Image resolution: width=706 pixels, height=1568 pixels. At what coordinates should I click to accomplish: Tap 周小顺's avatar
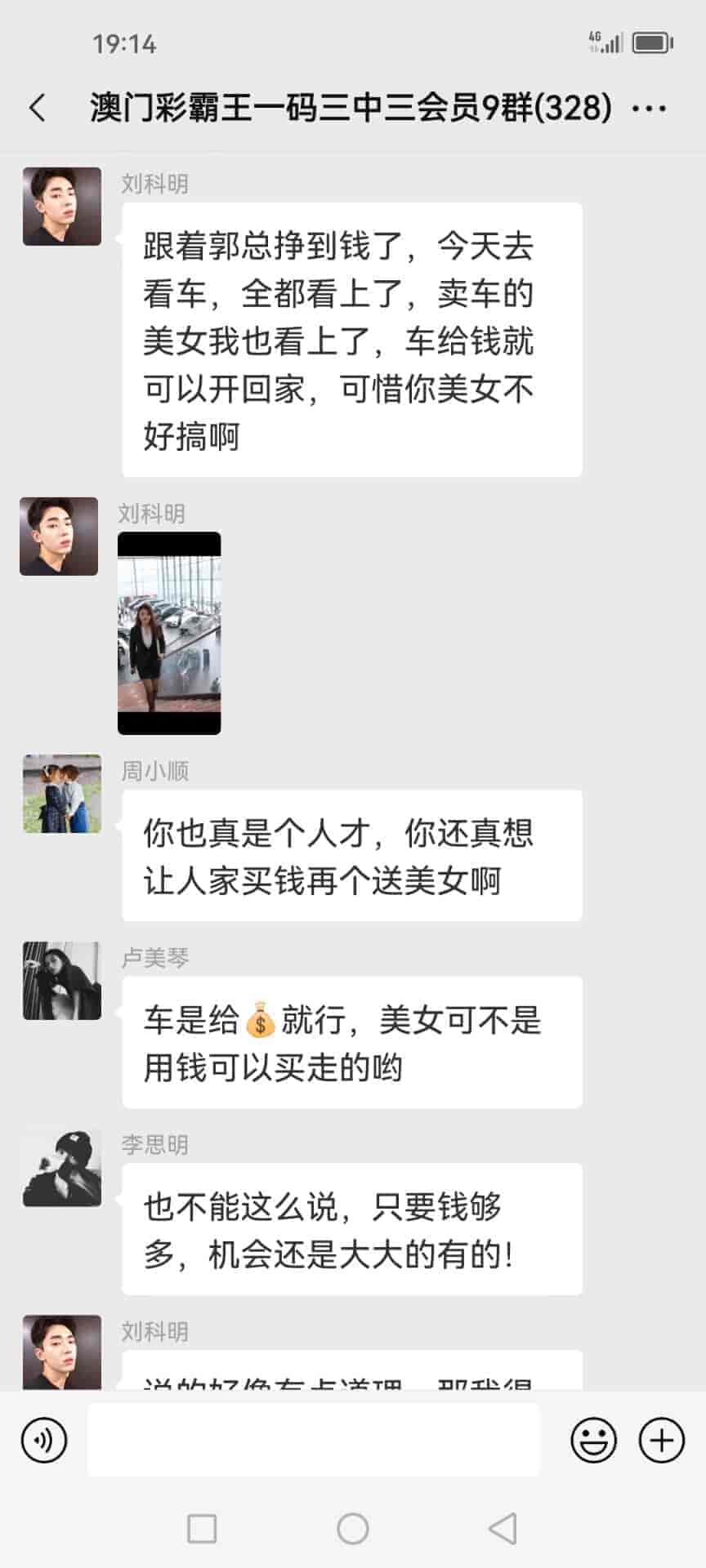point(62,794)
